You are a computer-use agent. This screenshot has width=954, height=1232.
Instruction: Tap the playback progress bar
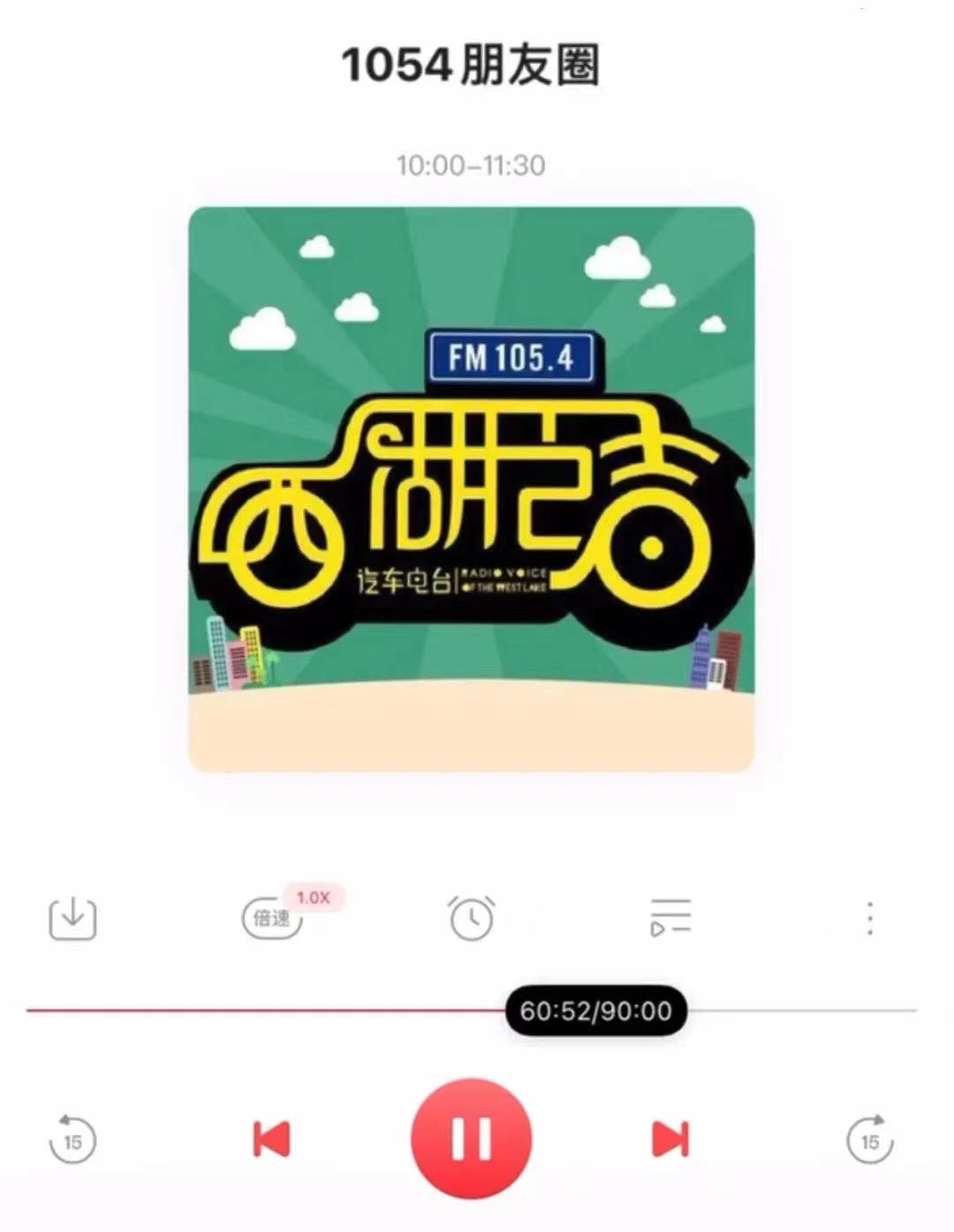(265, 1010)
